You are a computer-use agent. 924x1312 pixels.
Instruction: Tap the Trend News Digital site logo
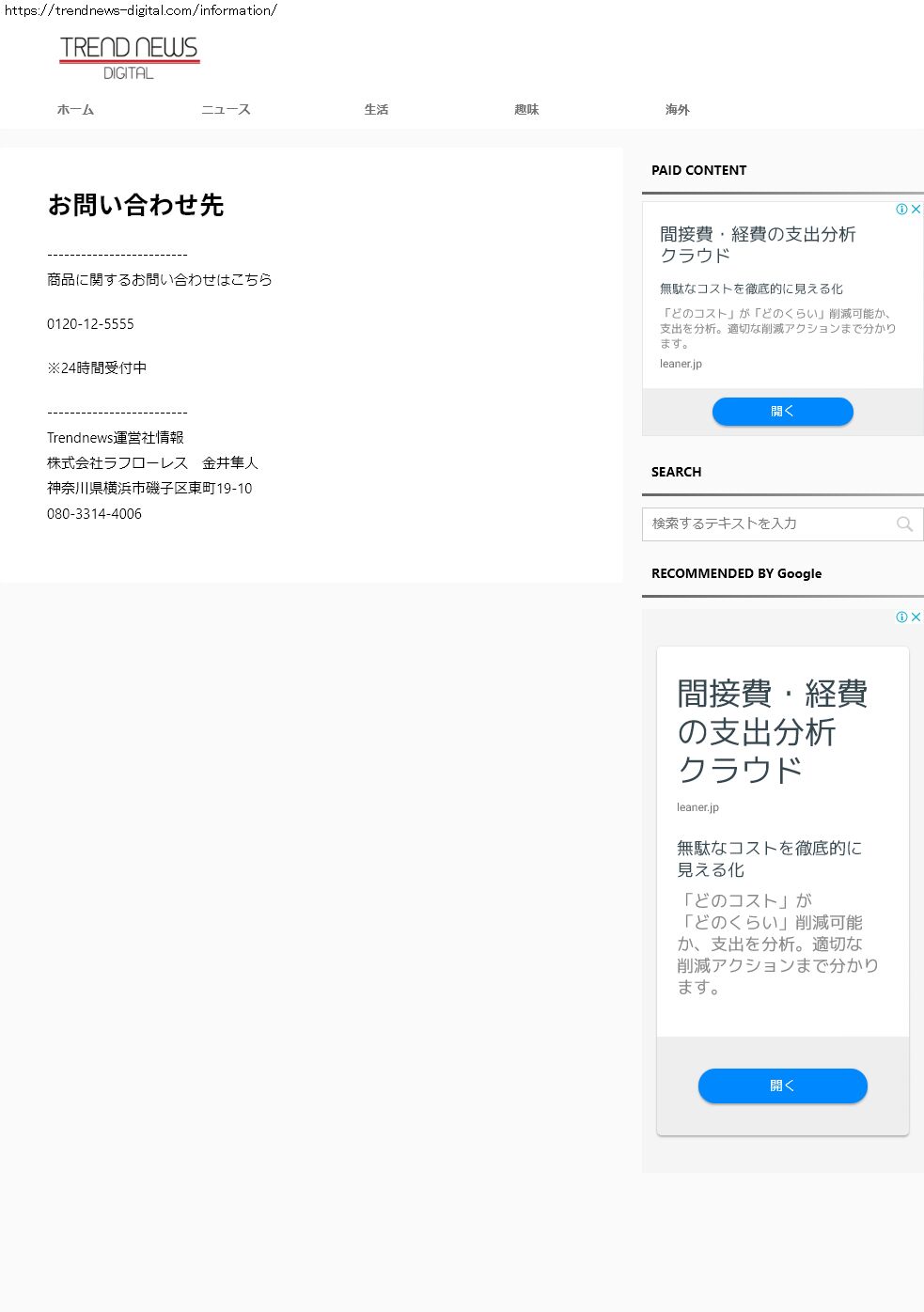pyautogui.click(x=130, y=57)
